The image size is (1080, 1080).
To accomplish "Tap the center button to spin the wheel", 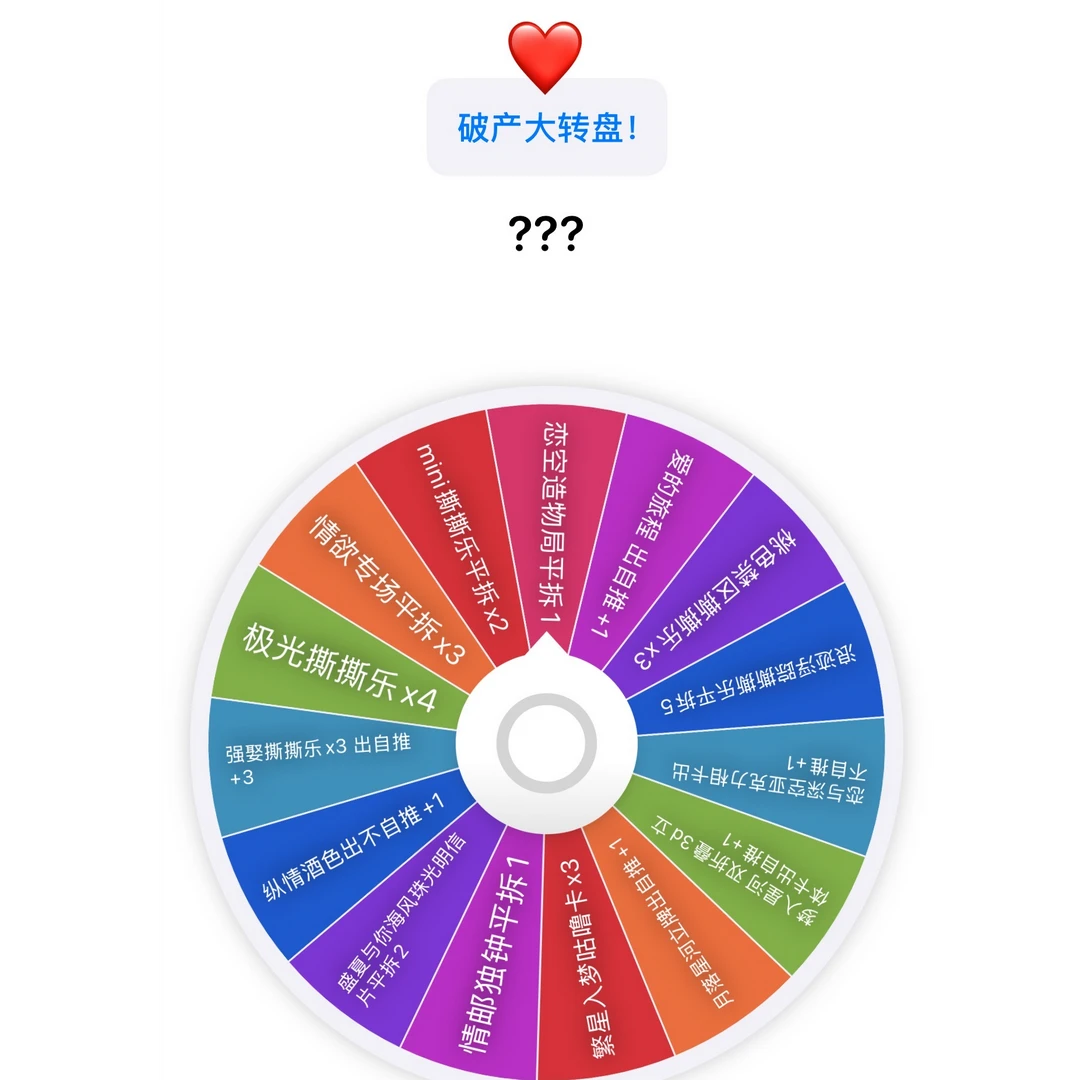I will pos(546,742).
